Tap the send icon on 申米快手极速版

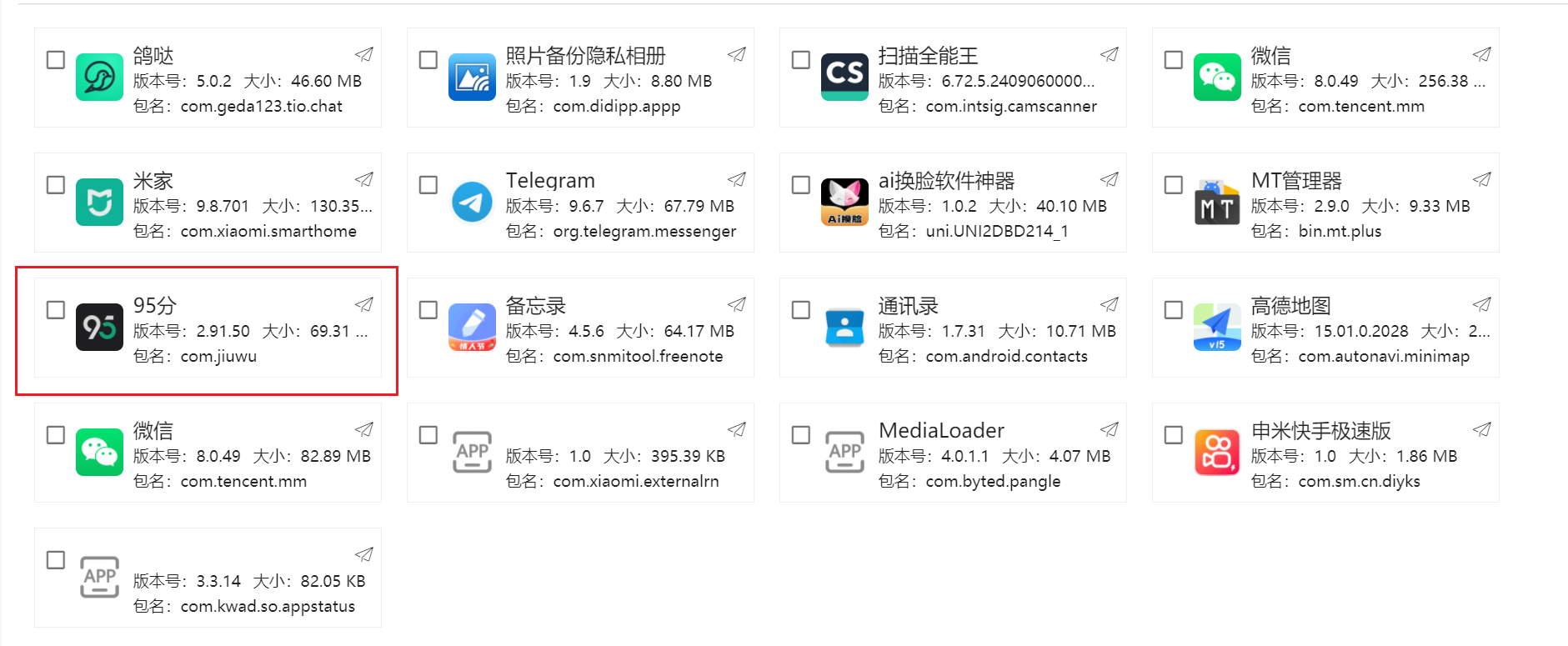pos(1482,429)
